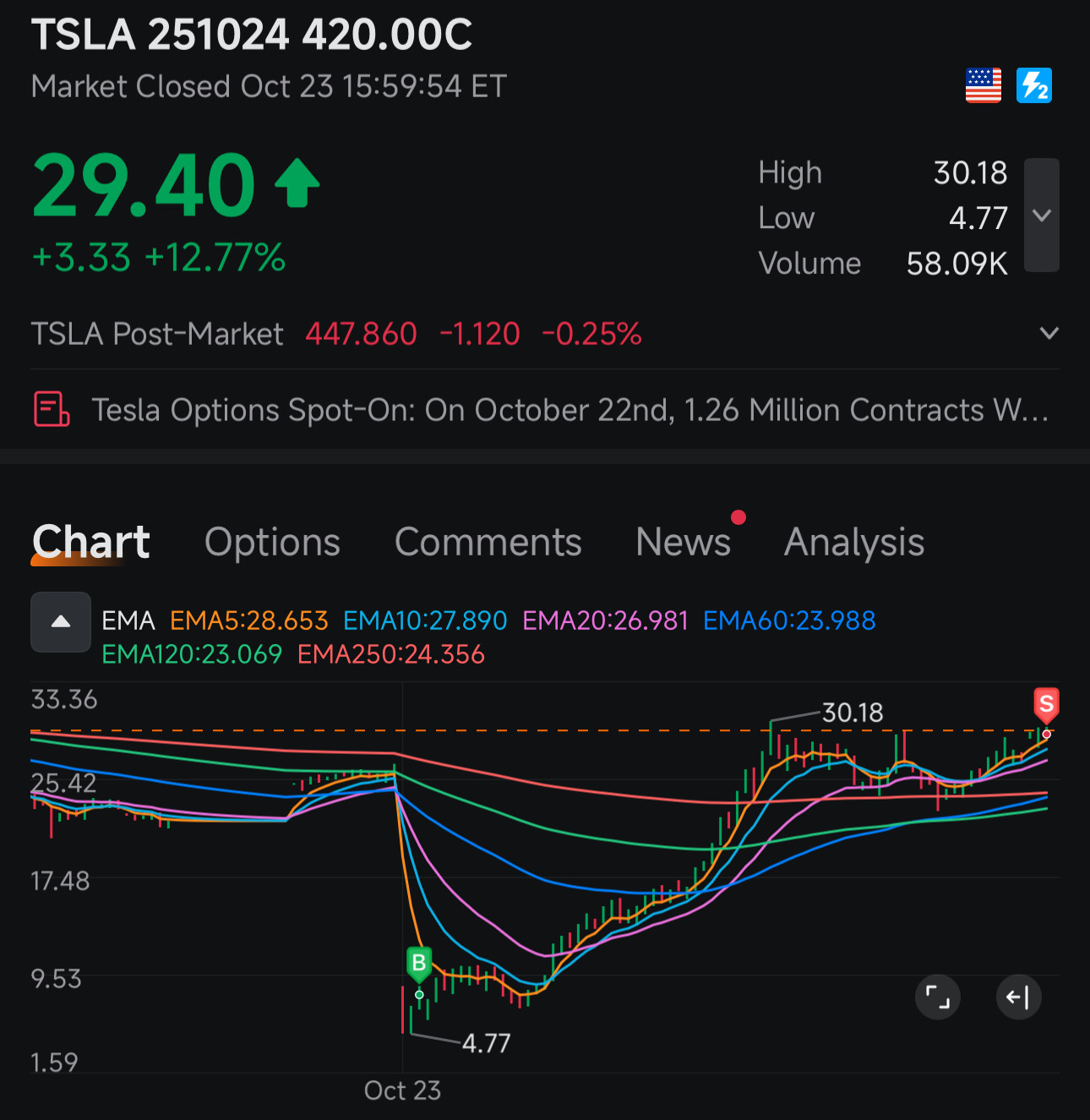This screenshot has height=1120, width=1090.
Task: Open the News tab
Action: [x=683, y=542]
